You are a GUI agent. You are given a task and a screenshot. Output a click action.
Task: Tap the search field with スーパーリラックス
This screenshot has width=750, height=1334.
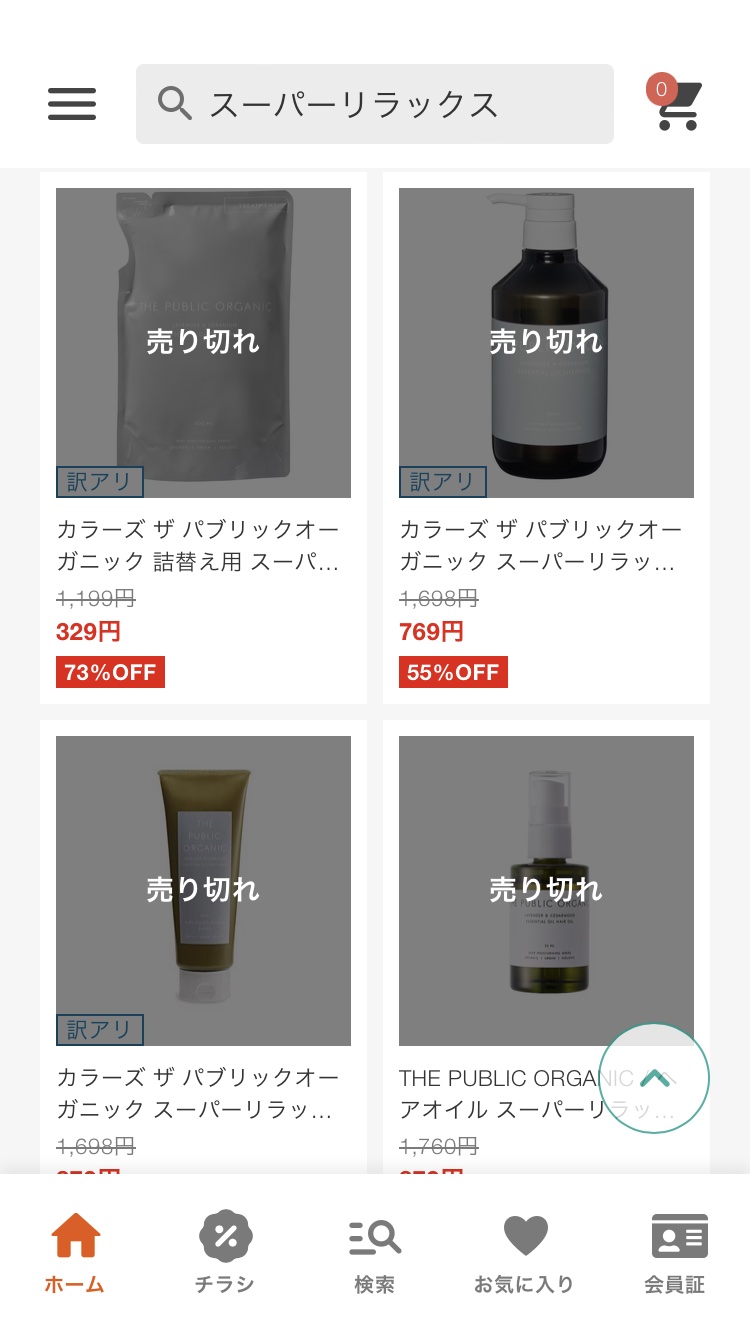pos(375,104)
